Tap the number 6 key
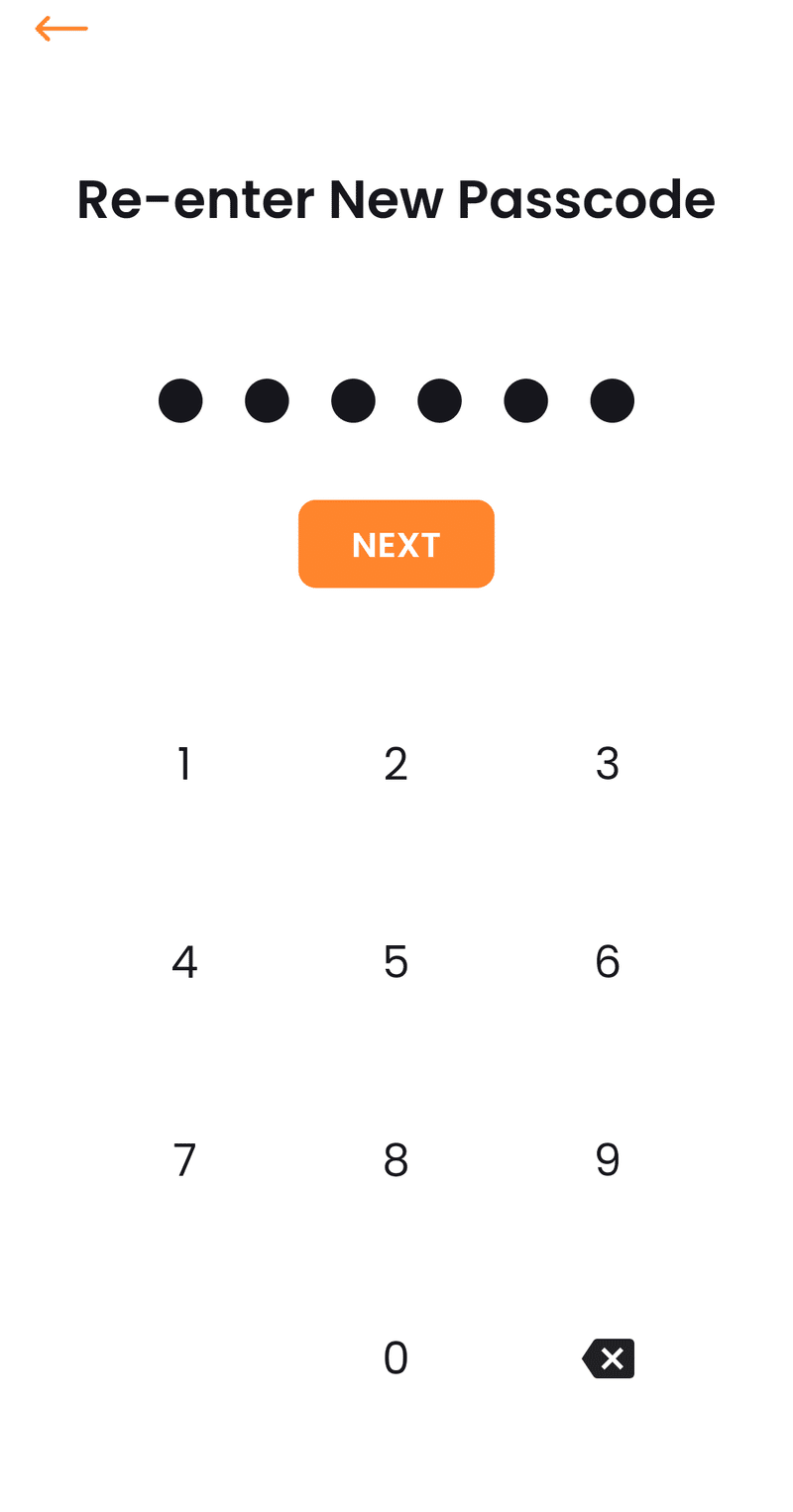The width and height of the screenshot is (793, 1512). coord(608,962)
